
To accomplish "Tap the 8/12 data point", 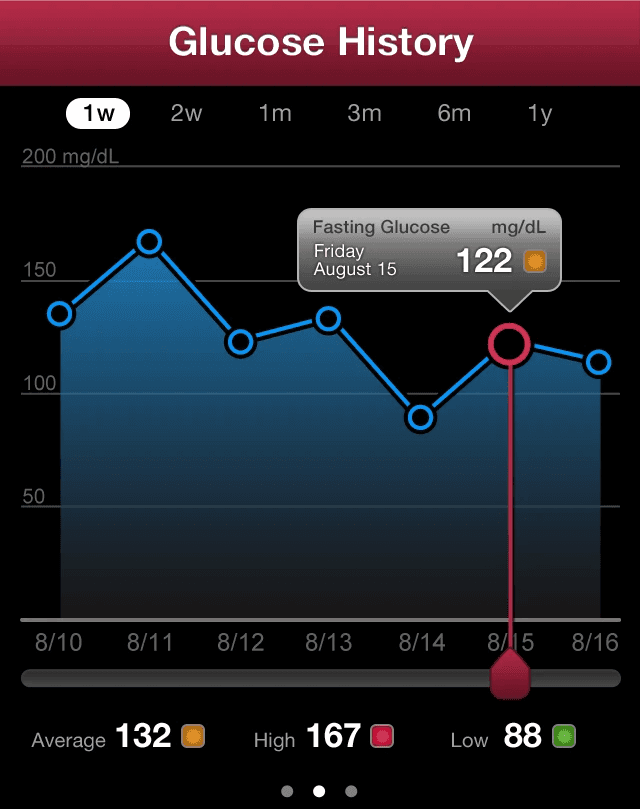I will pyautogui.click(x=241, y=342).
